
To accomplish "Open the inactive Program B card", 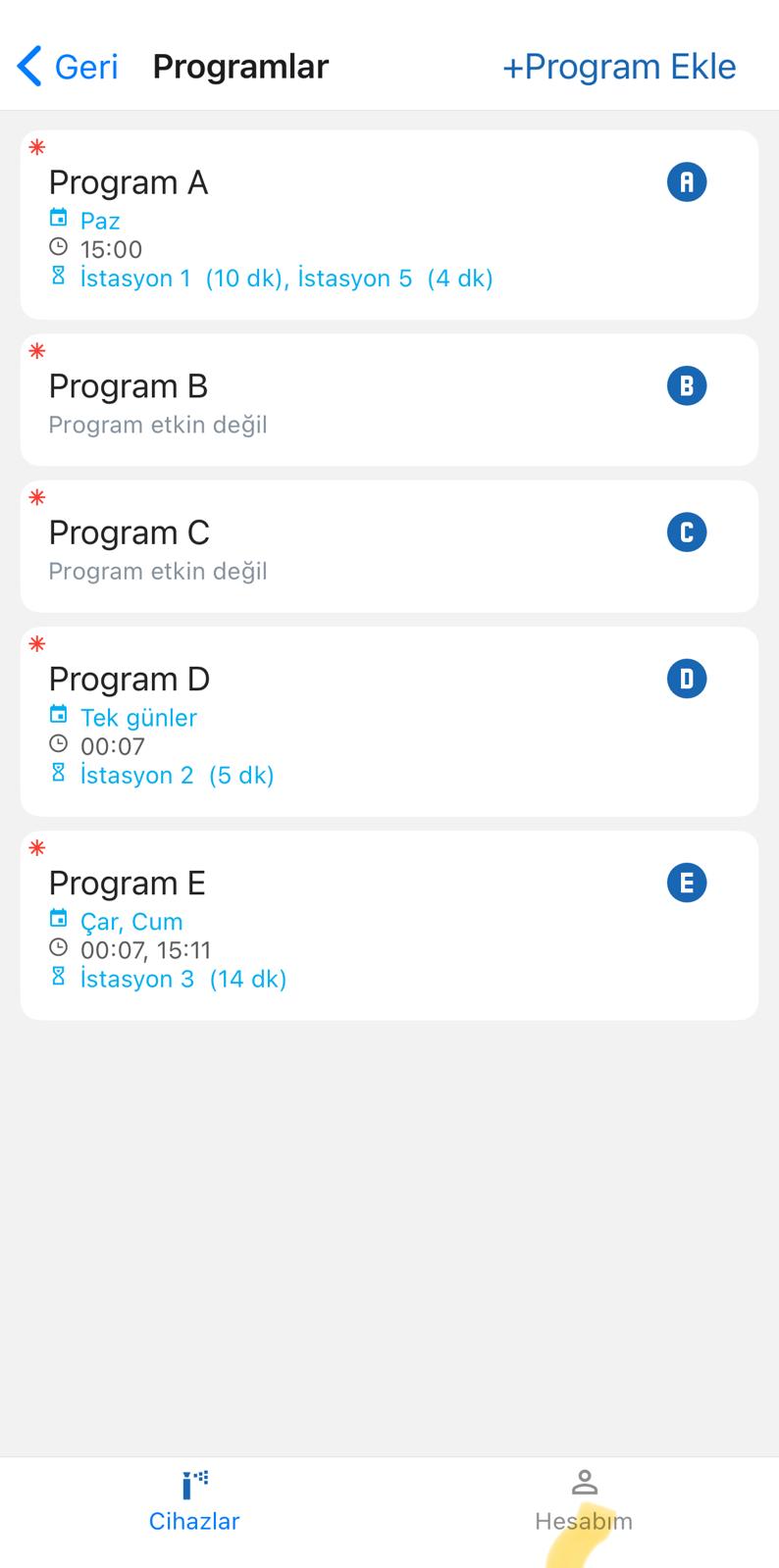I will (x=389, y=400).
